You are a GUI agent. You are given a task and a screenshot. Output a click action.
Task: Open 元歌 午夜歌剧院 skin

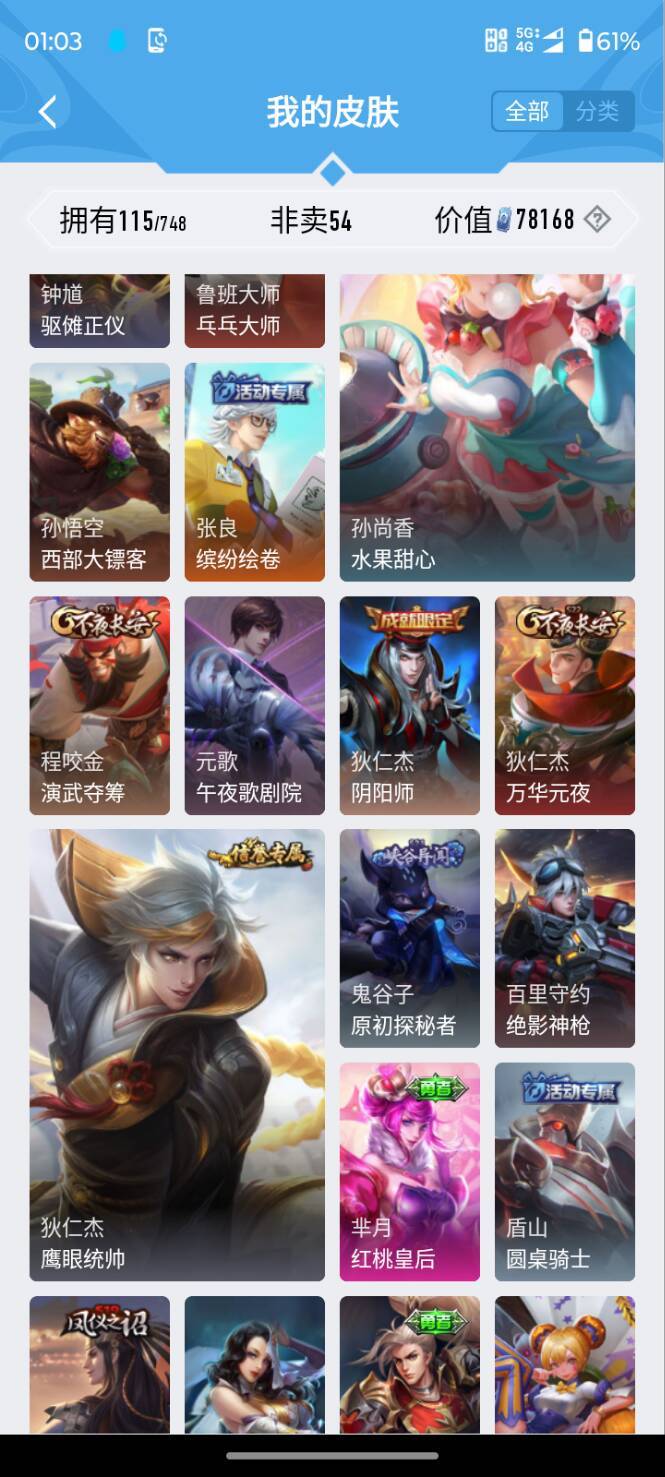pyautogui.click(x=254, y=705)
